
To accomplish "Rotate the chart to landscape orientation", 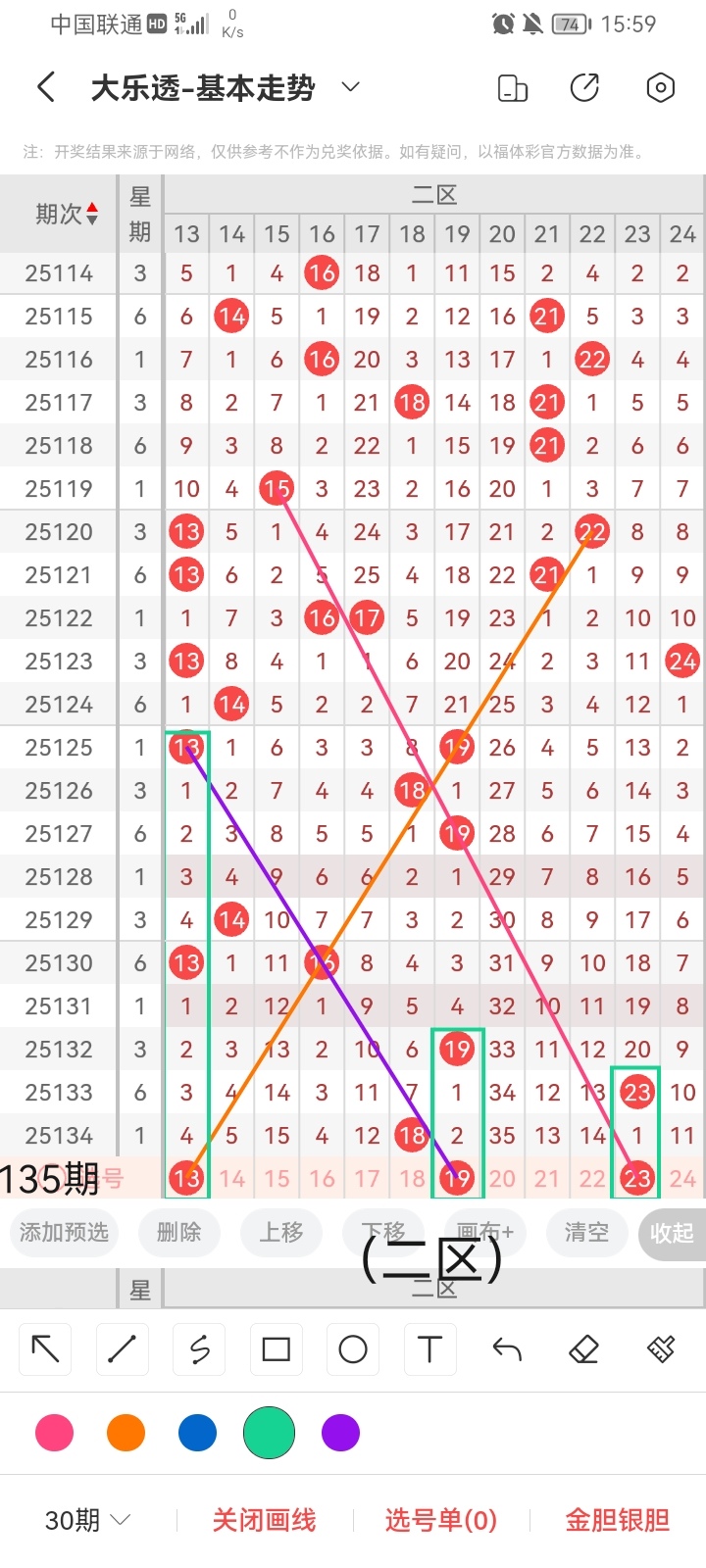I will tap(512, 88).
